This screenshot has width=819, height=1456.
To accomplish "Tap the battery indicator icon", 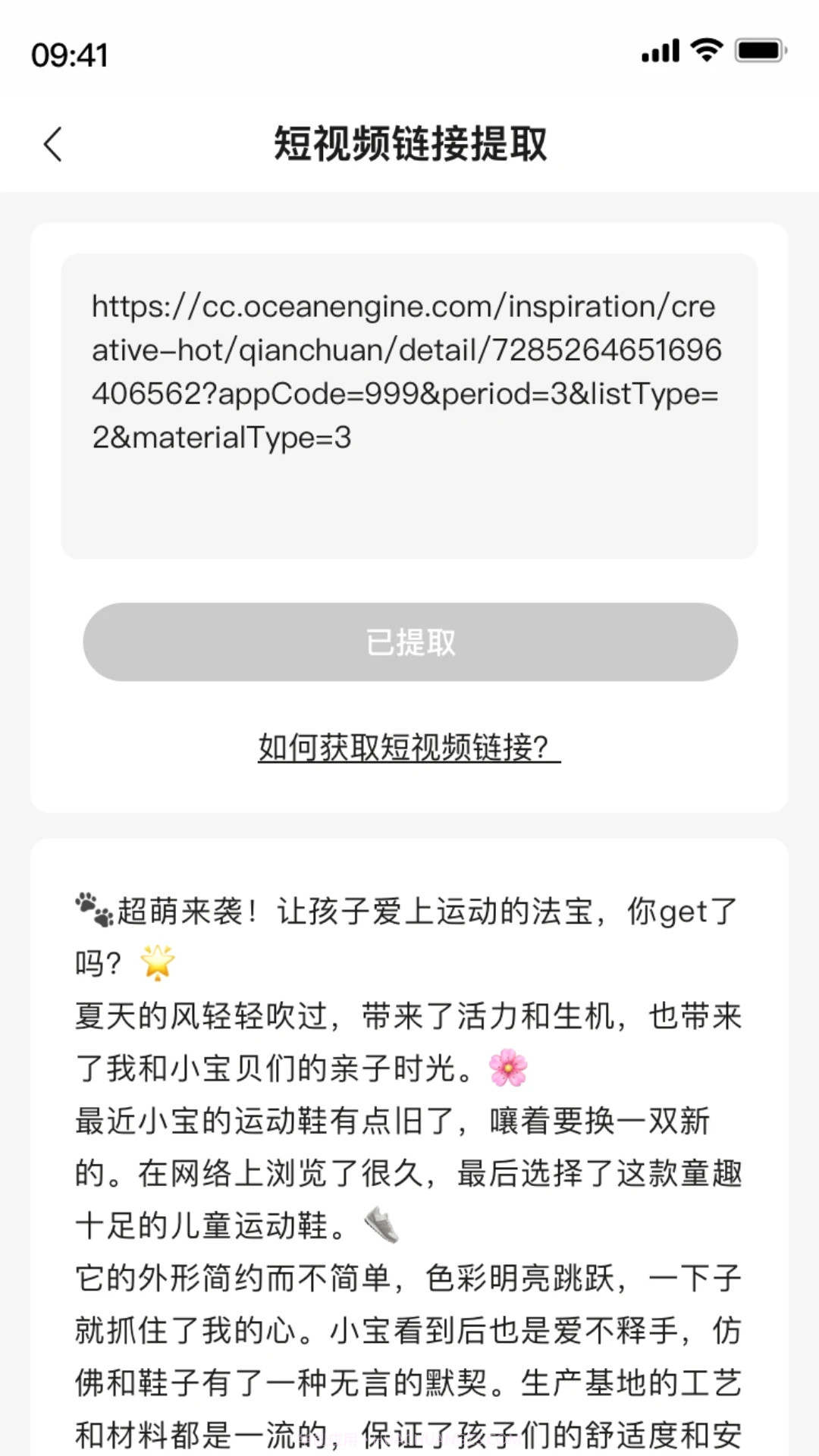I will (x=757, y=51).
